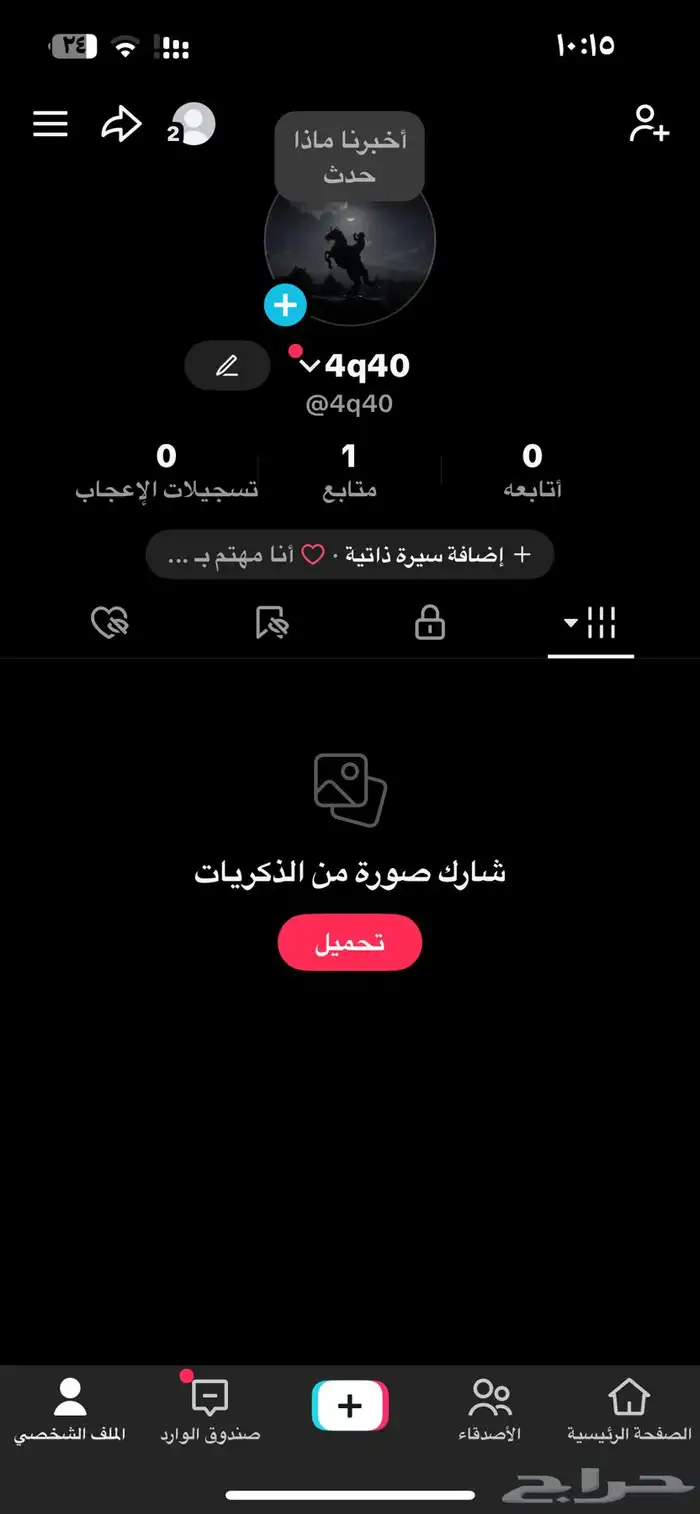700x1514 pixels.
Task: Open the hamburger menu
Action: [x=51, y=124]
